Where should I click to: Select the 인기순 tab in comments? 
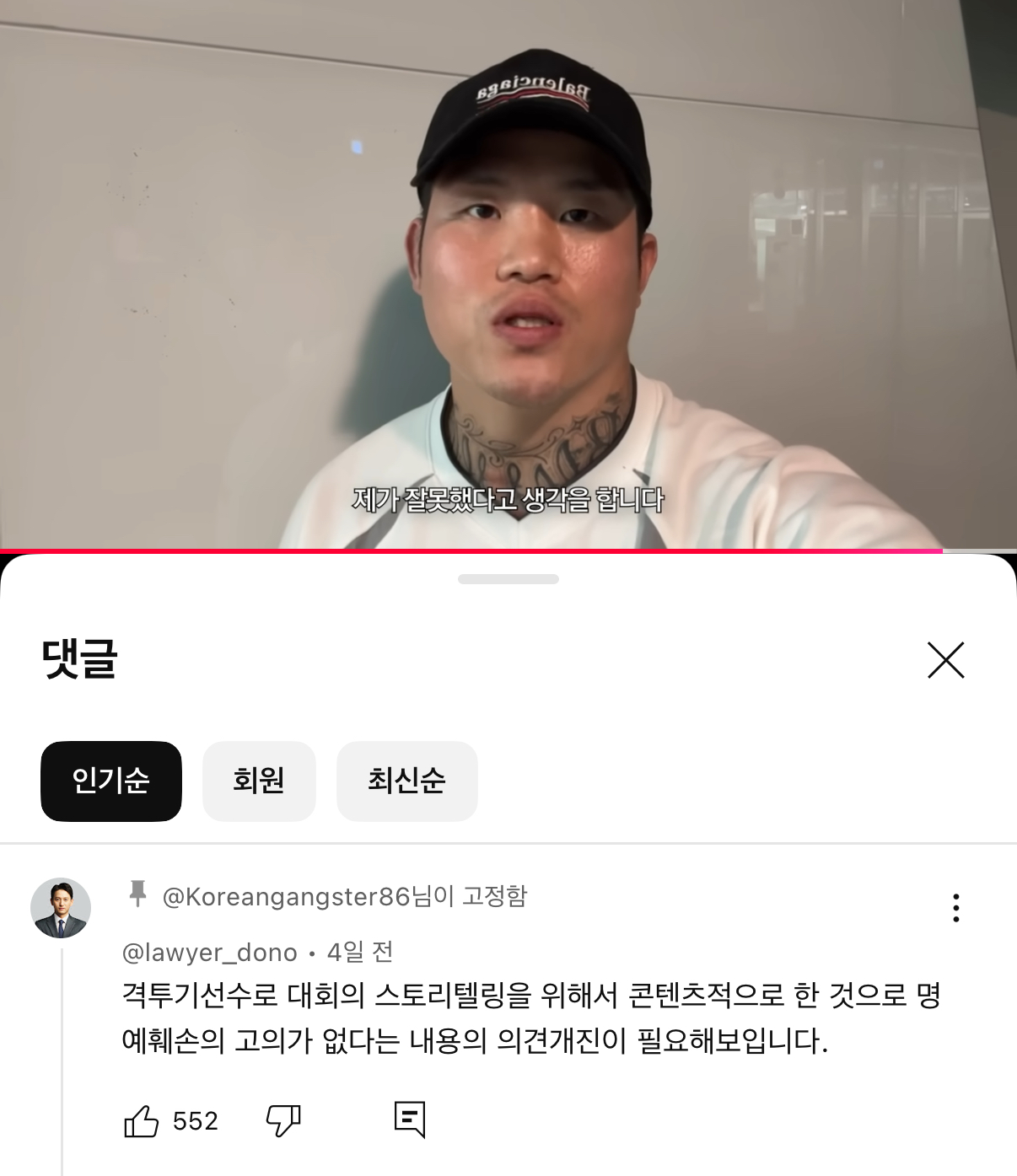110,781
